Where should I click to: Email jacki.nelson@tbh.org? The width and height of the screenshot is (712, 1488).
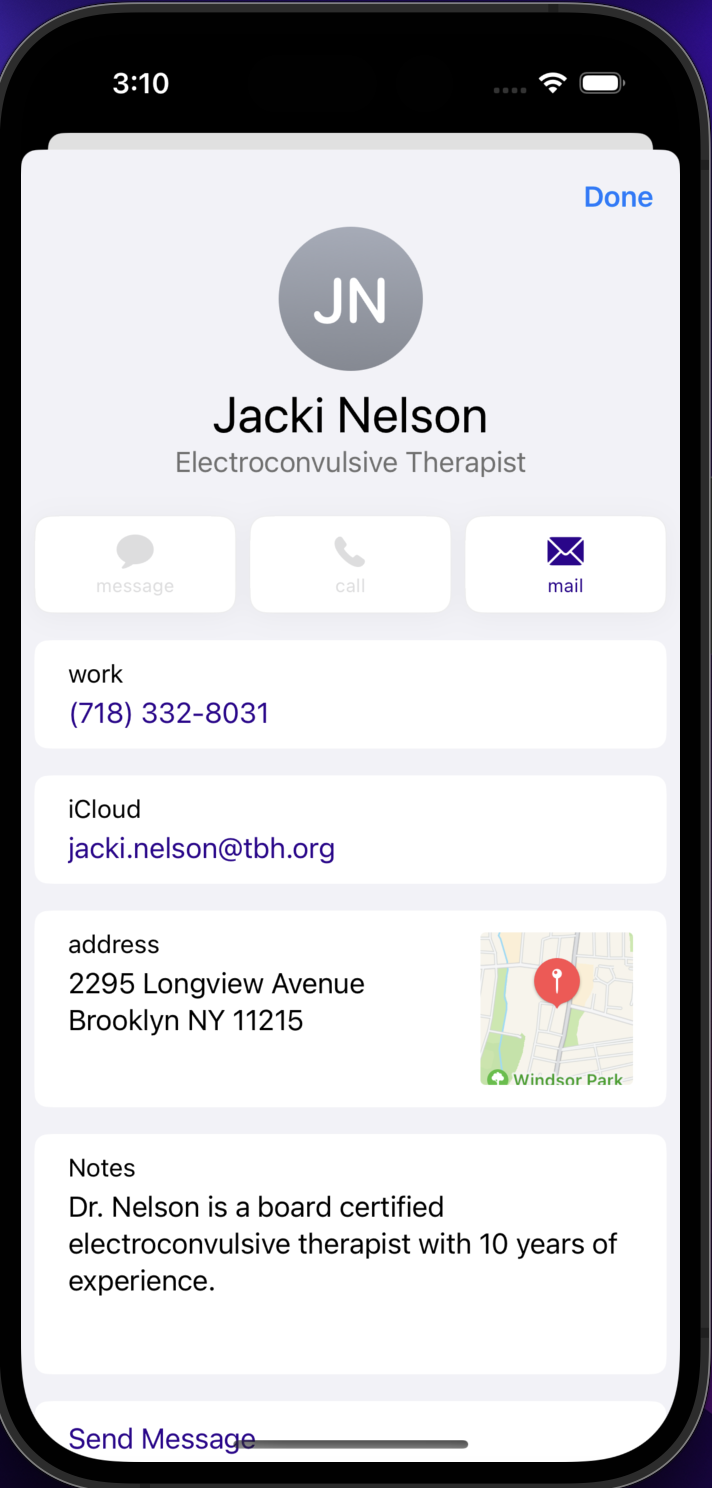click(x=201, y=848)
